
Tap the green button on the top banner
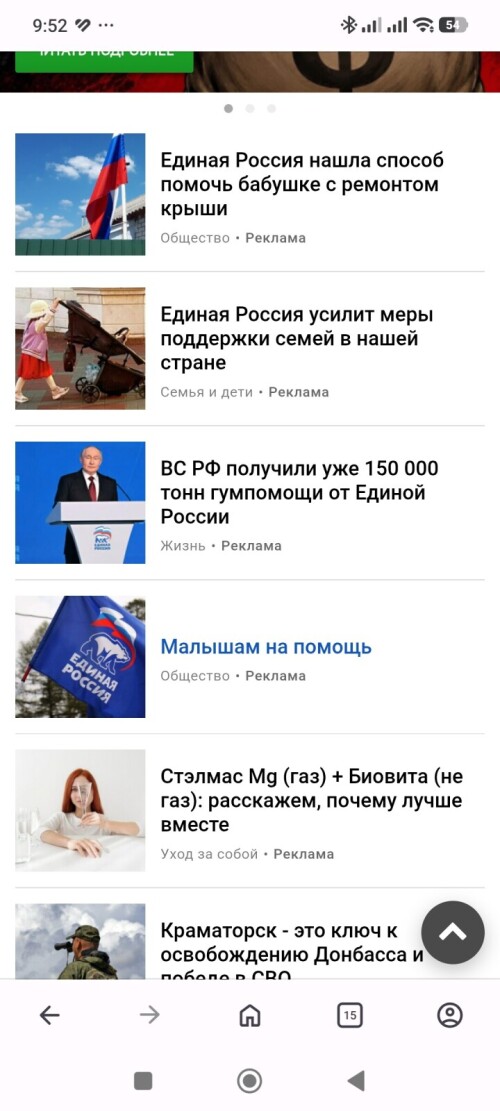(x=104, y=62)
